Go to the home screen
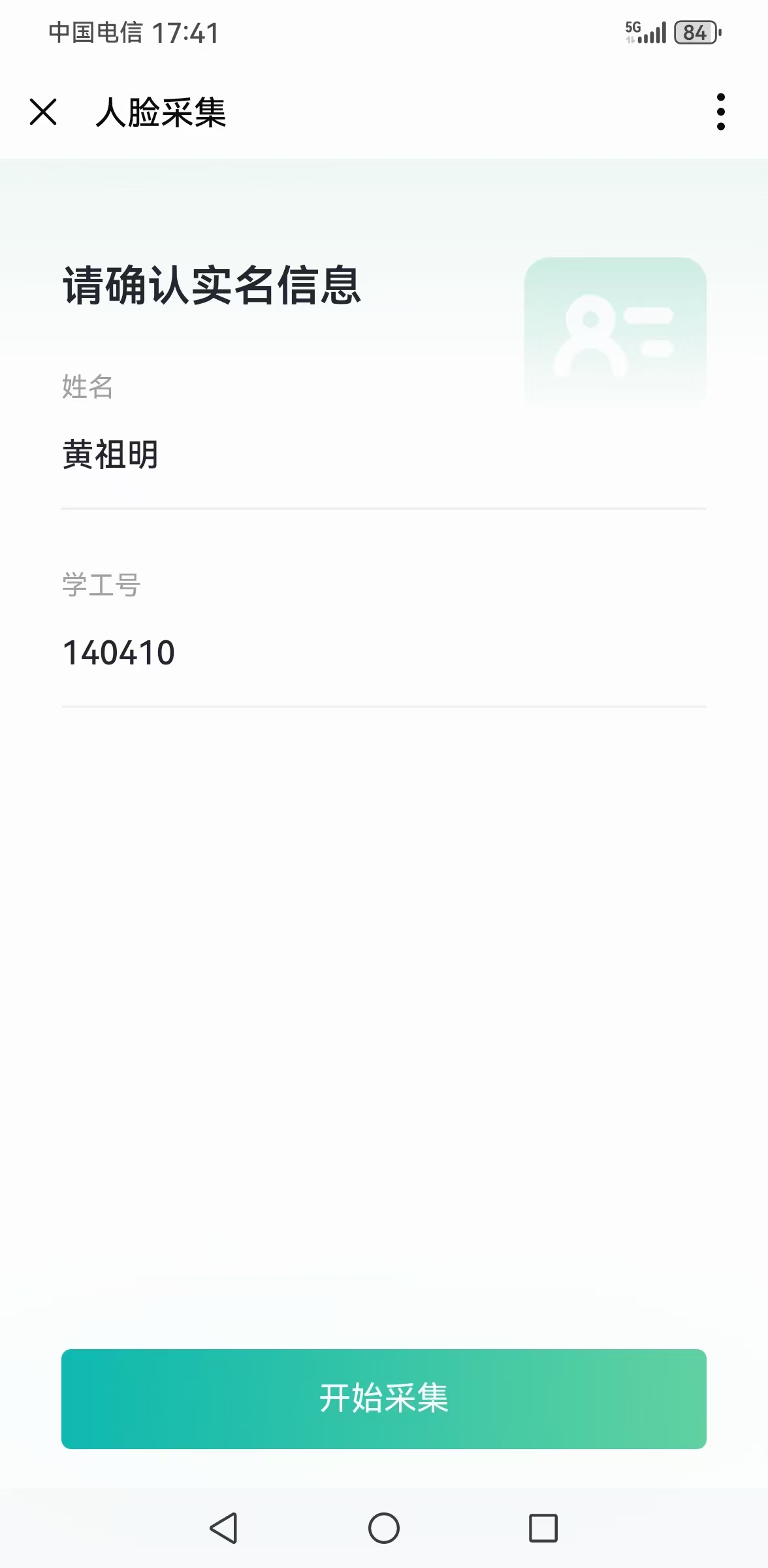The image size is (768, 1568). [x=384, y=1528]
